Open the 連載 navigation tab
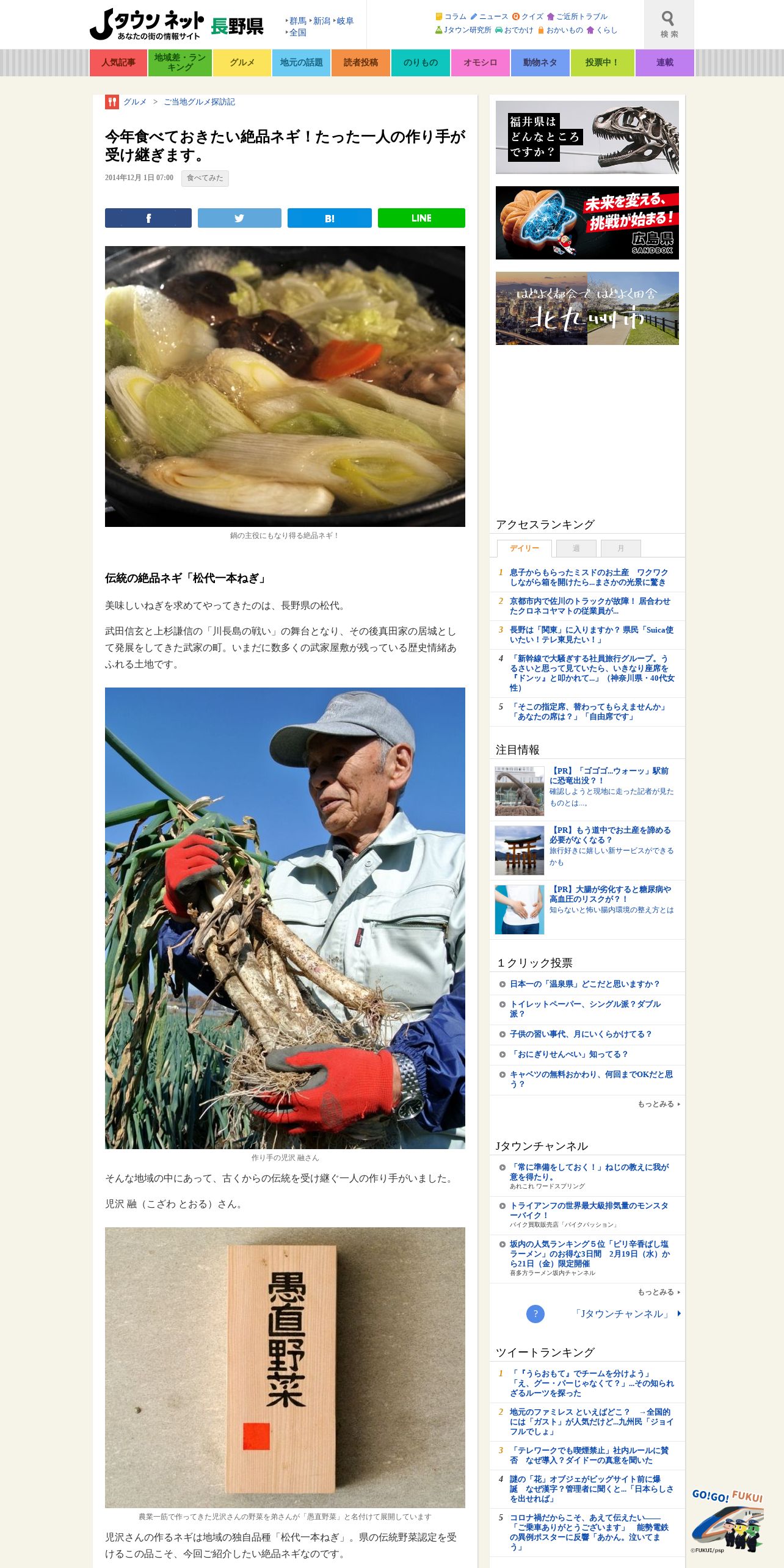784x1568 pixels. (x=665, y=63)
